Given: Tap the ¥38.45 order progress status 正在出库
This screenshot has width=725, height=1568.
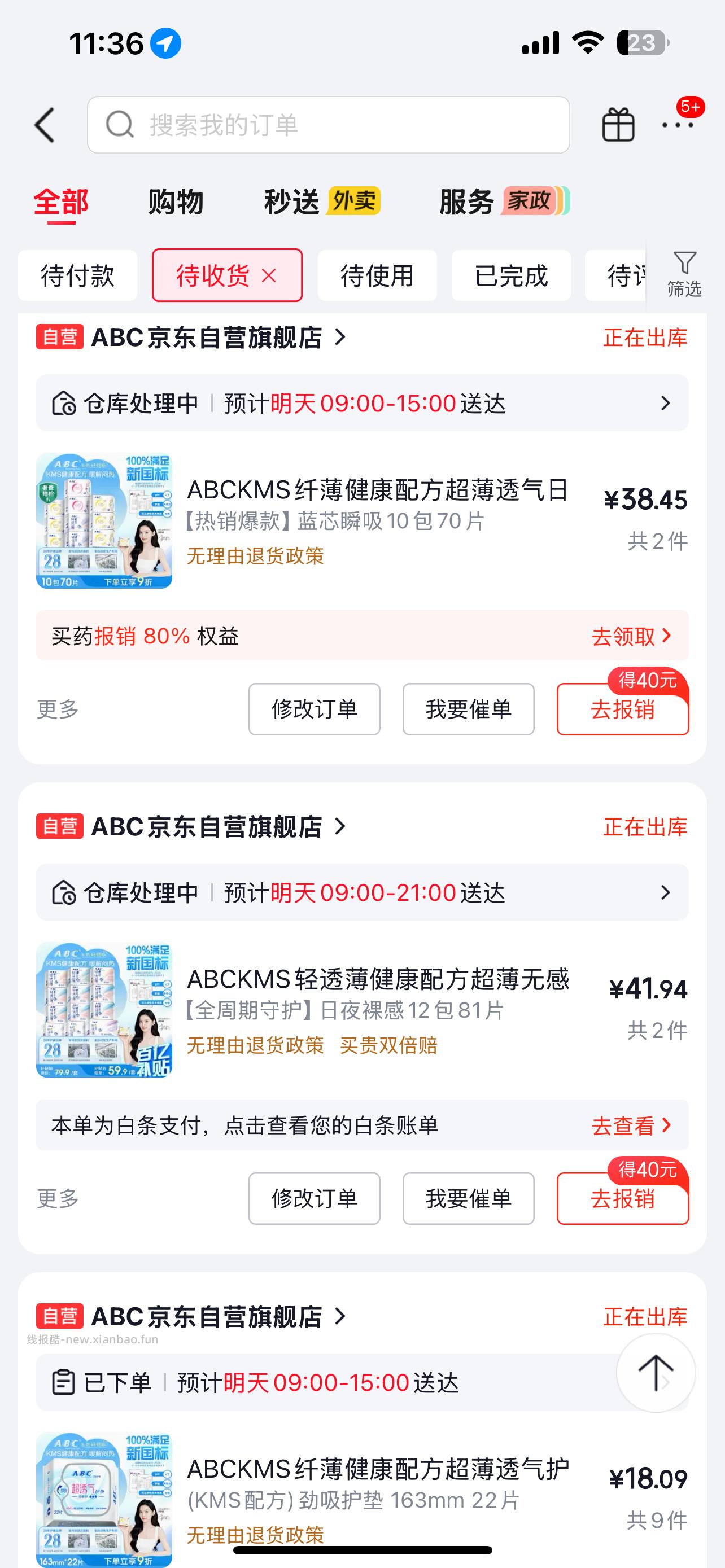Looking at the screenshot, I should (x=645, y=339).
